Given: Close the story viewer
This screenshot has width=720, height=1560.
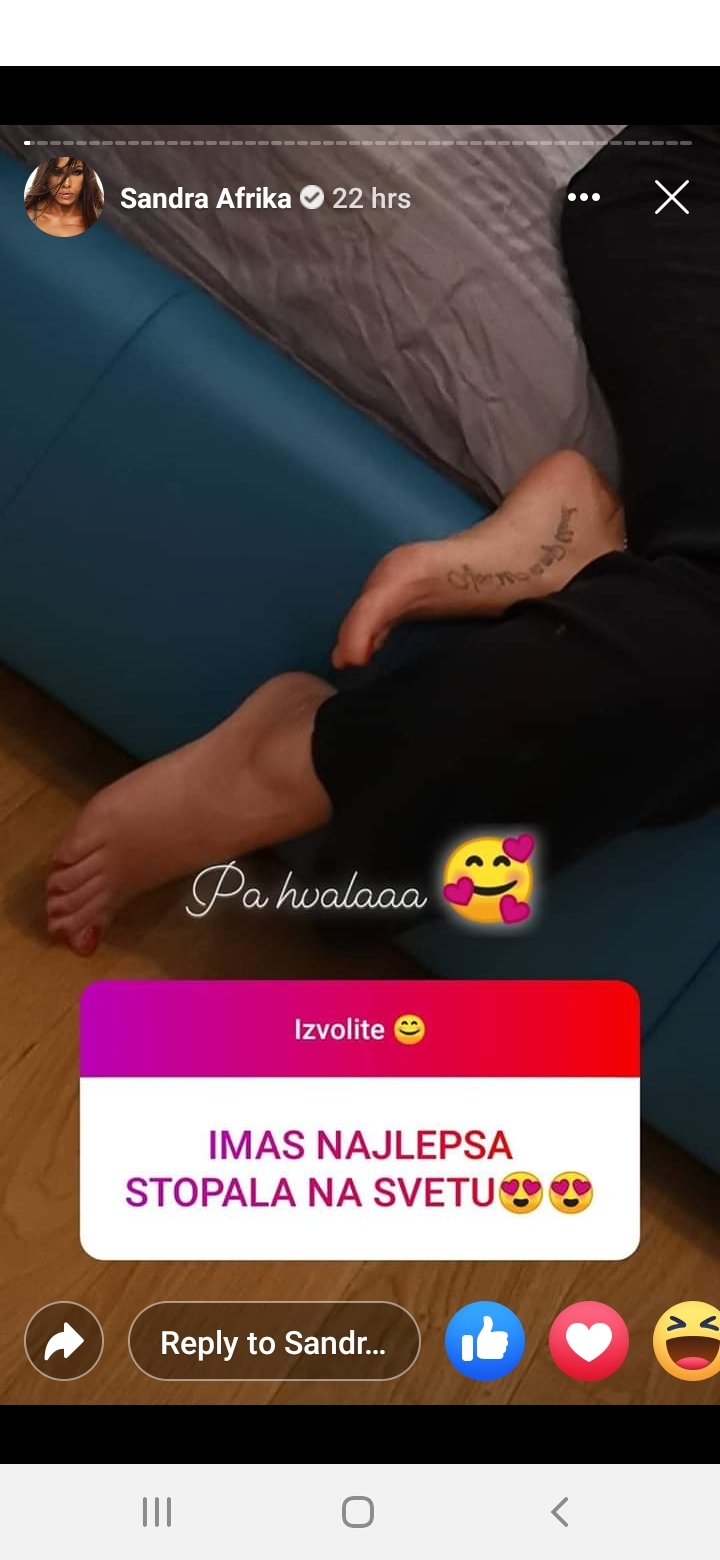Looking at the screenshot, I should coord(671,197).
